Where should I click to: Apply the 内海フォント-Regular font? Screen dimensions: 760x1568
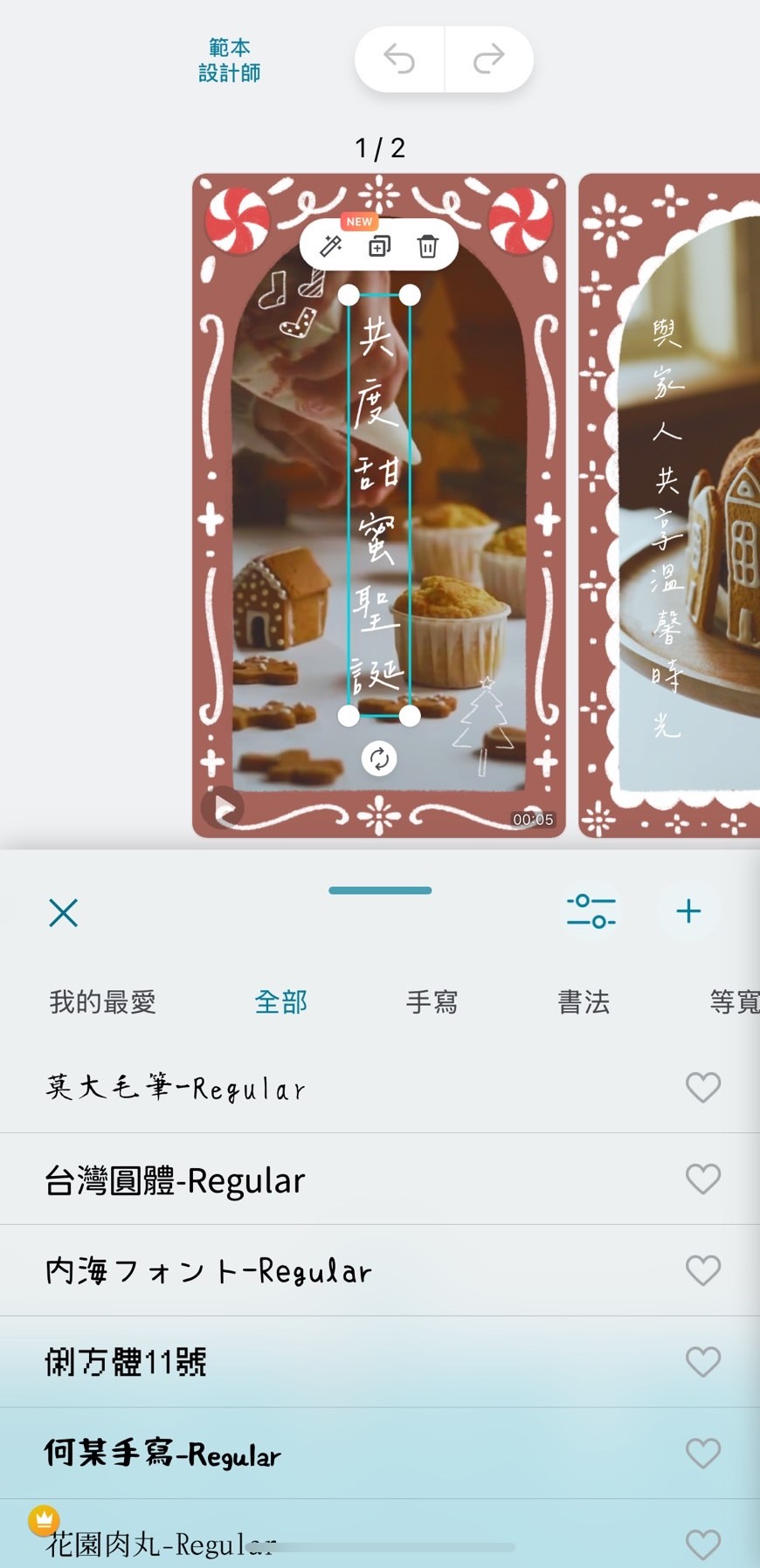(208, 1271)
